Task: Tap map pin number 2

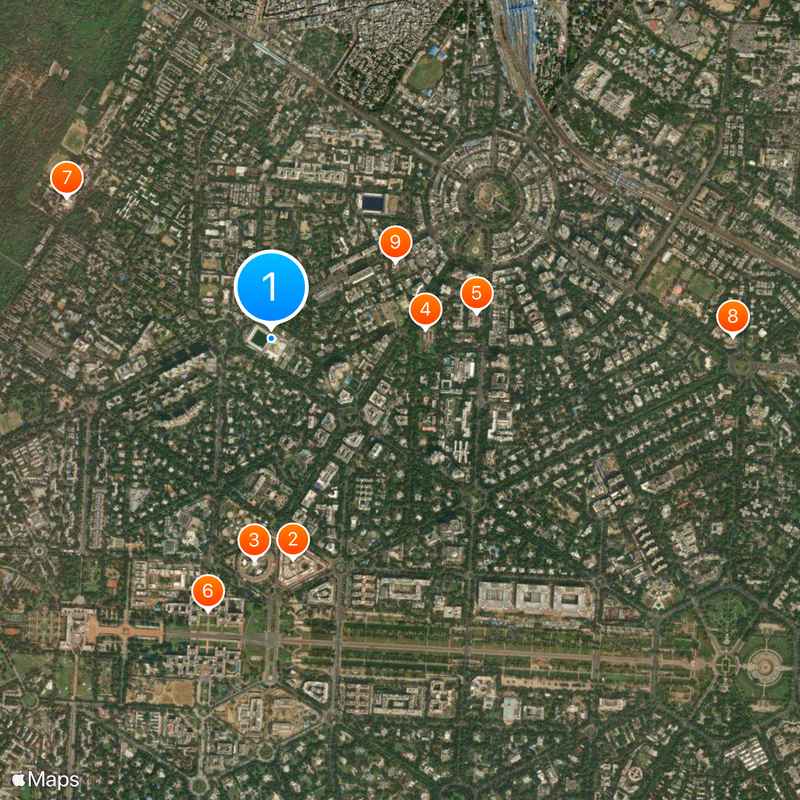Action: pyautogui.click(x=292, y=540)
